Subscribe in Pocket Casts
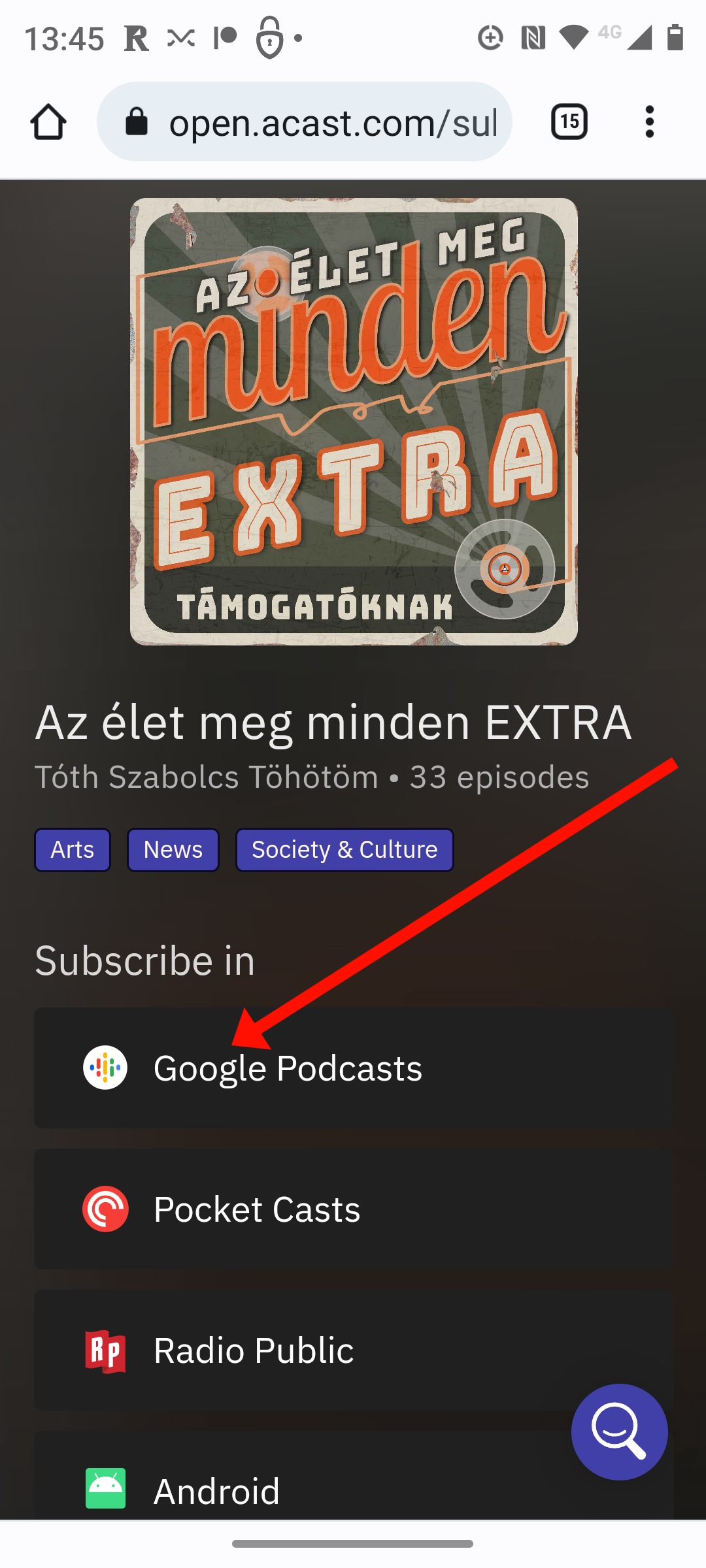This screenshot has width=706, height=1568. tap(354, 1209)
